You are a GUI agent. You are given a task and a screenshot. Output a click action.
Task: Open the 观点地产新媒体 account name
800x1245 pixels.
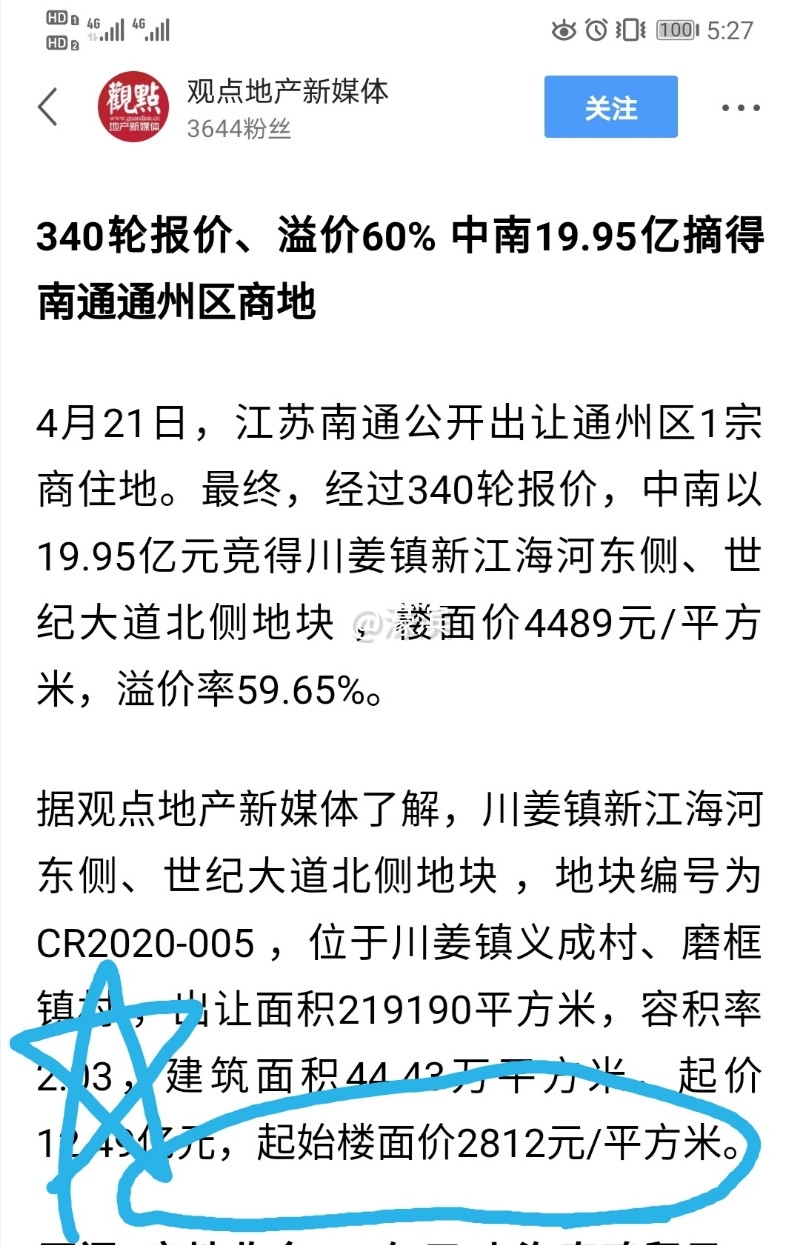pos(287,92)
